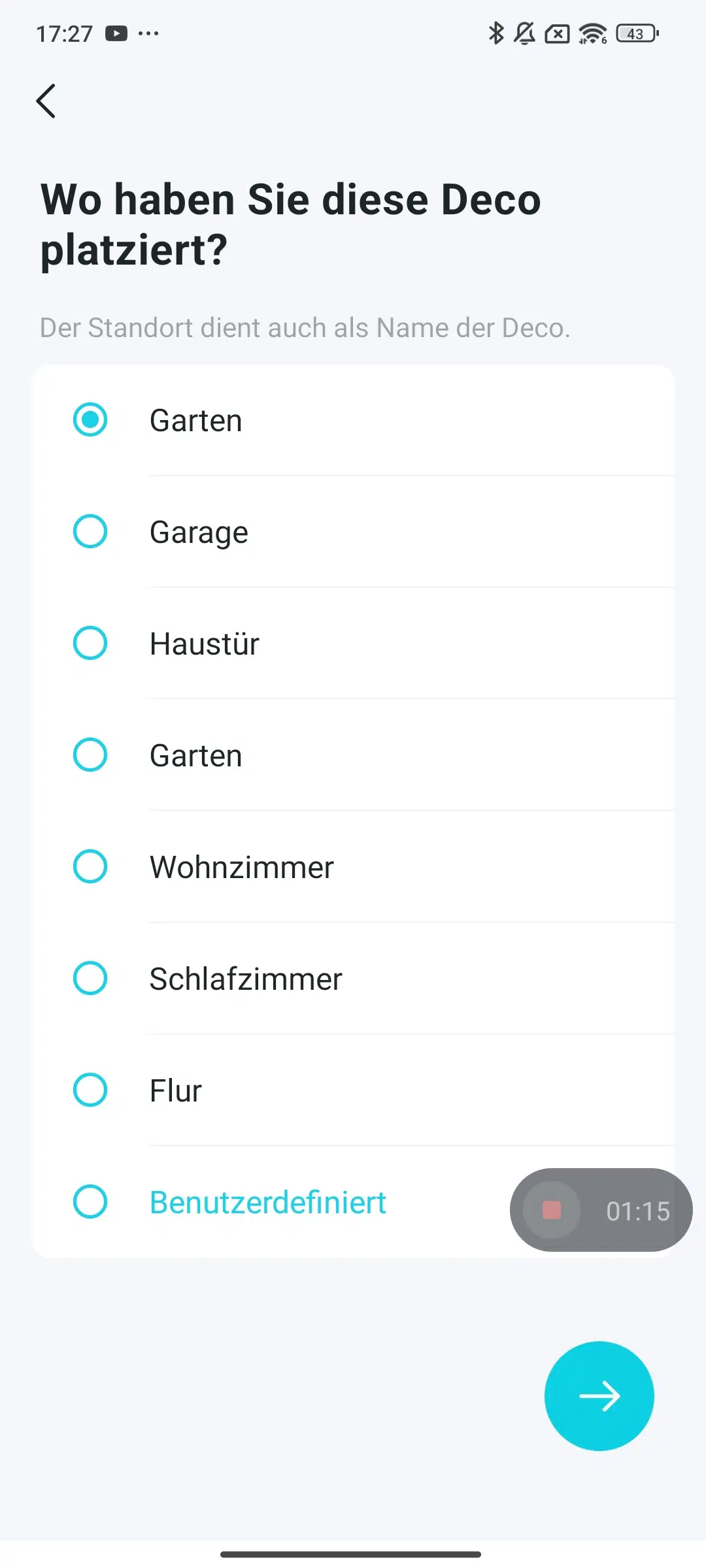Viewport: 706px width, 1568px height.
Task: Tap the currently selected Garten option
Action: click(90, 420)
